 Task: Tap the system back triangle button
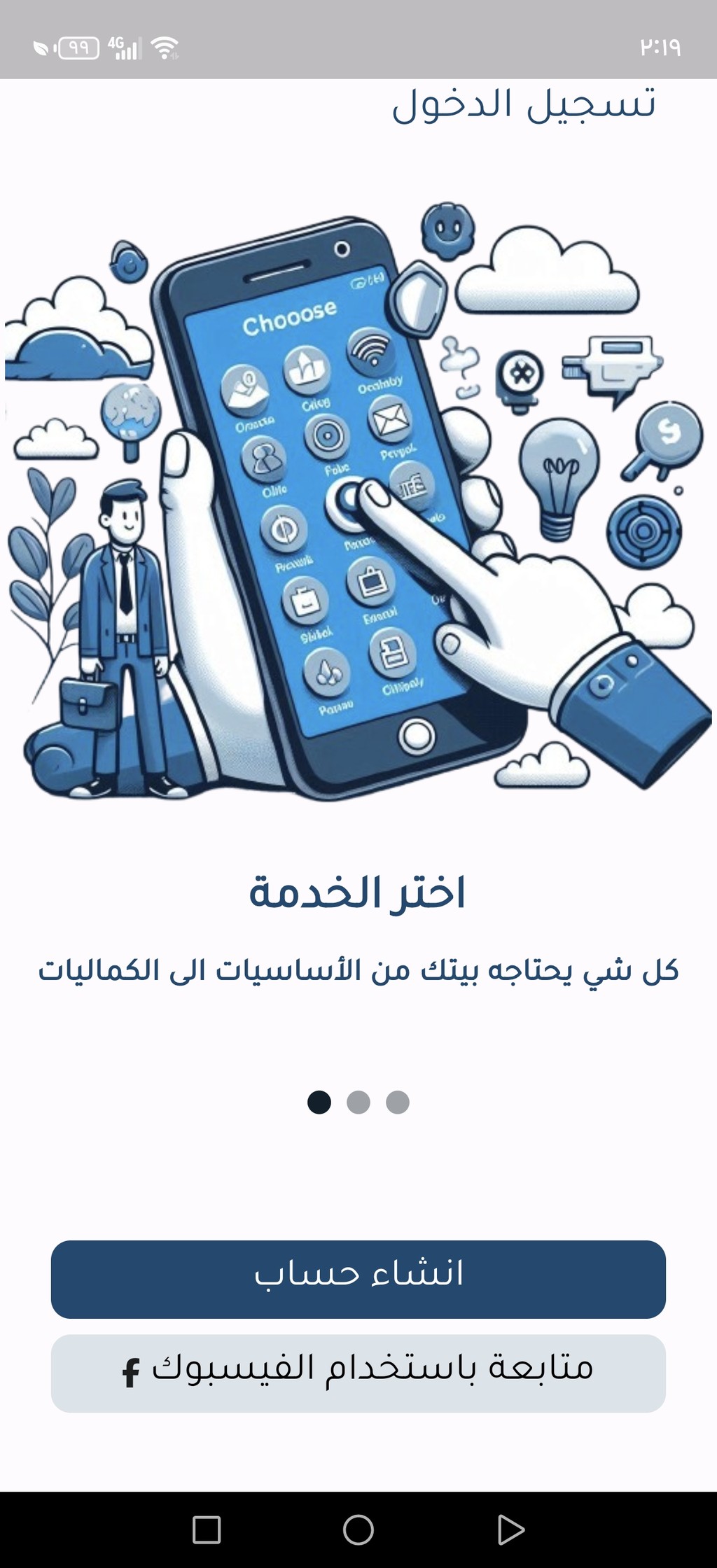point(510,1529)
